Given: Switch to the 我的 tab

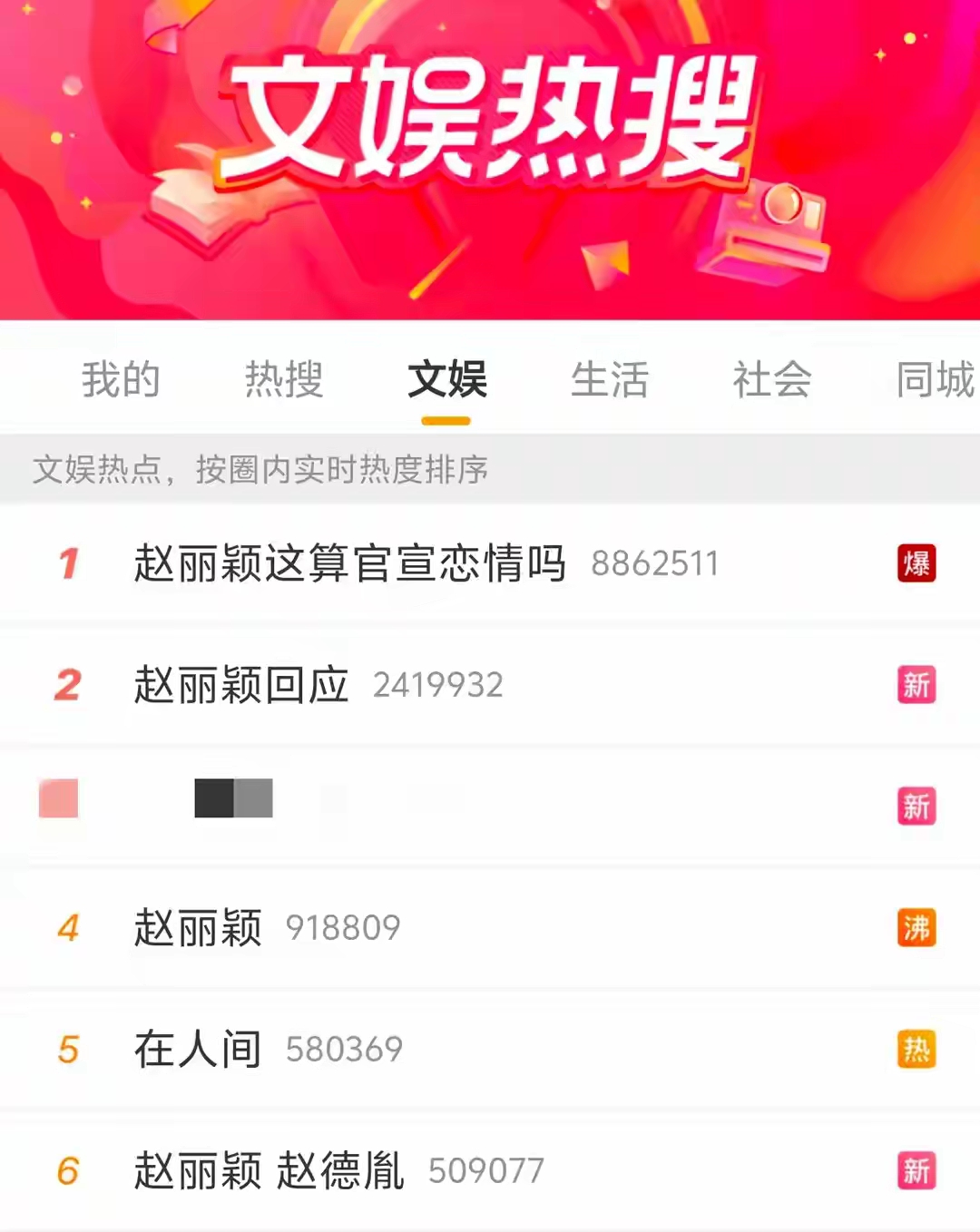Looking at the screenshot, I should click(x=122, y=381).
